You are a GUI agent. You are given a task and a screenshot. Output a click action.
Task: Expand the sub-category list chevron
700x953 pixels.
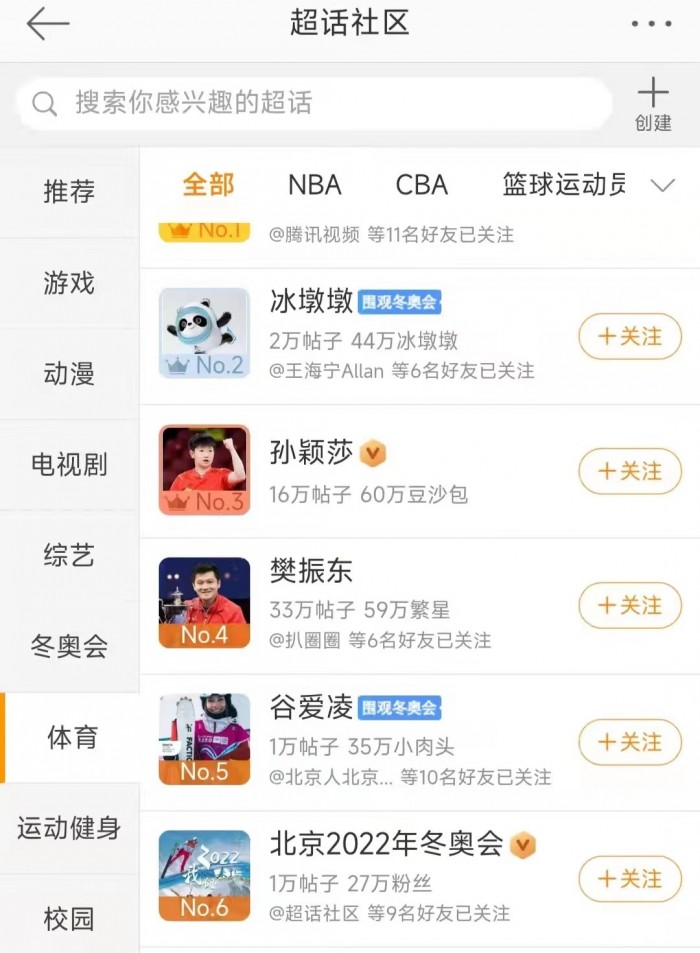pyautogui.click(x=663, y=185)
